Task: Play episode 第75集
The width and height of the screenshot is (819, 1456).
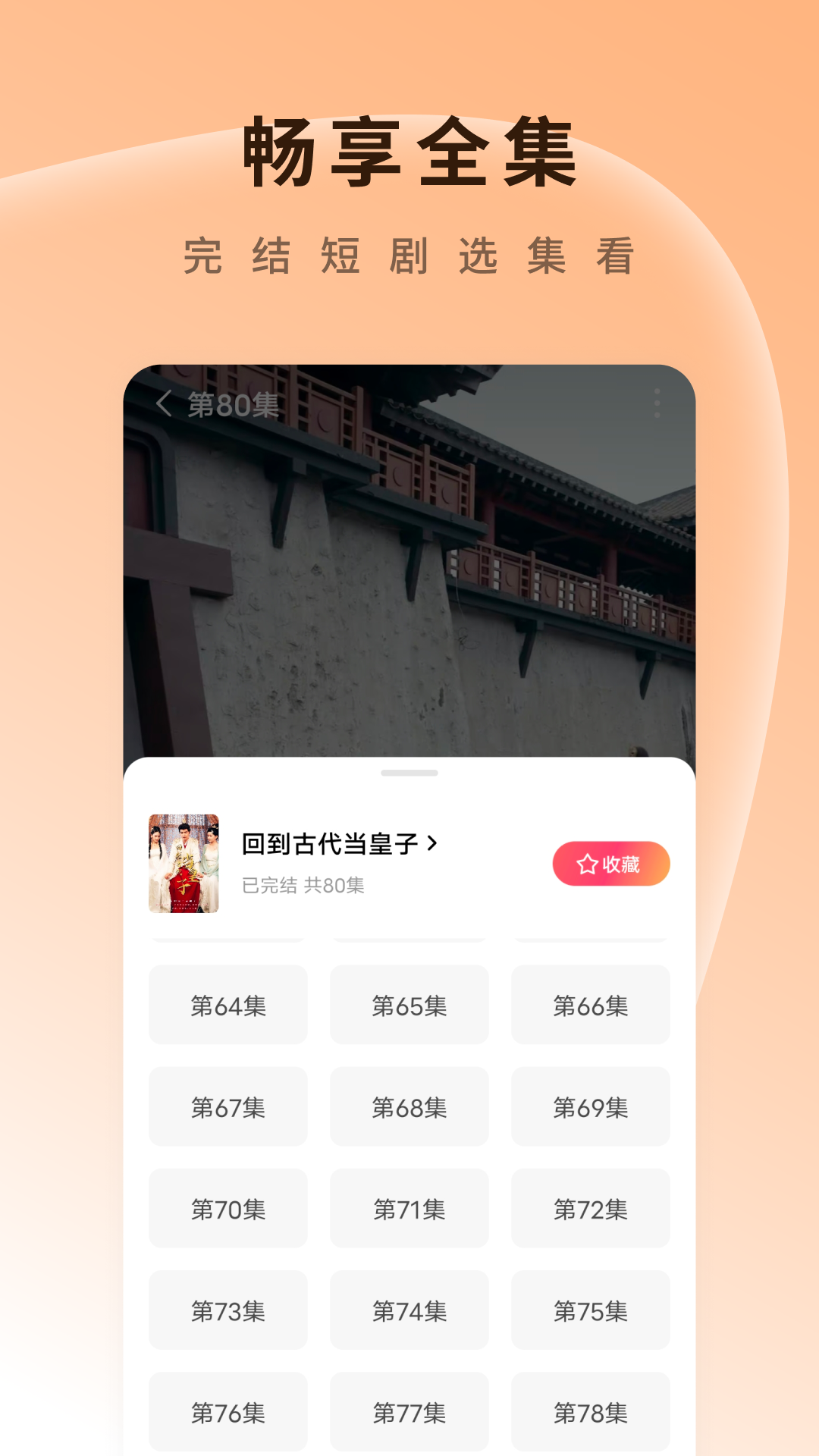Action: tap(591, 1310)
